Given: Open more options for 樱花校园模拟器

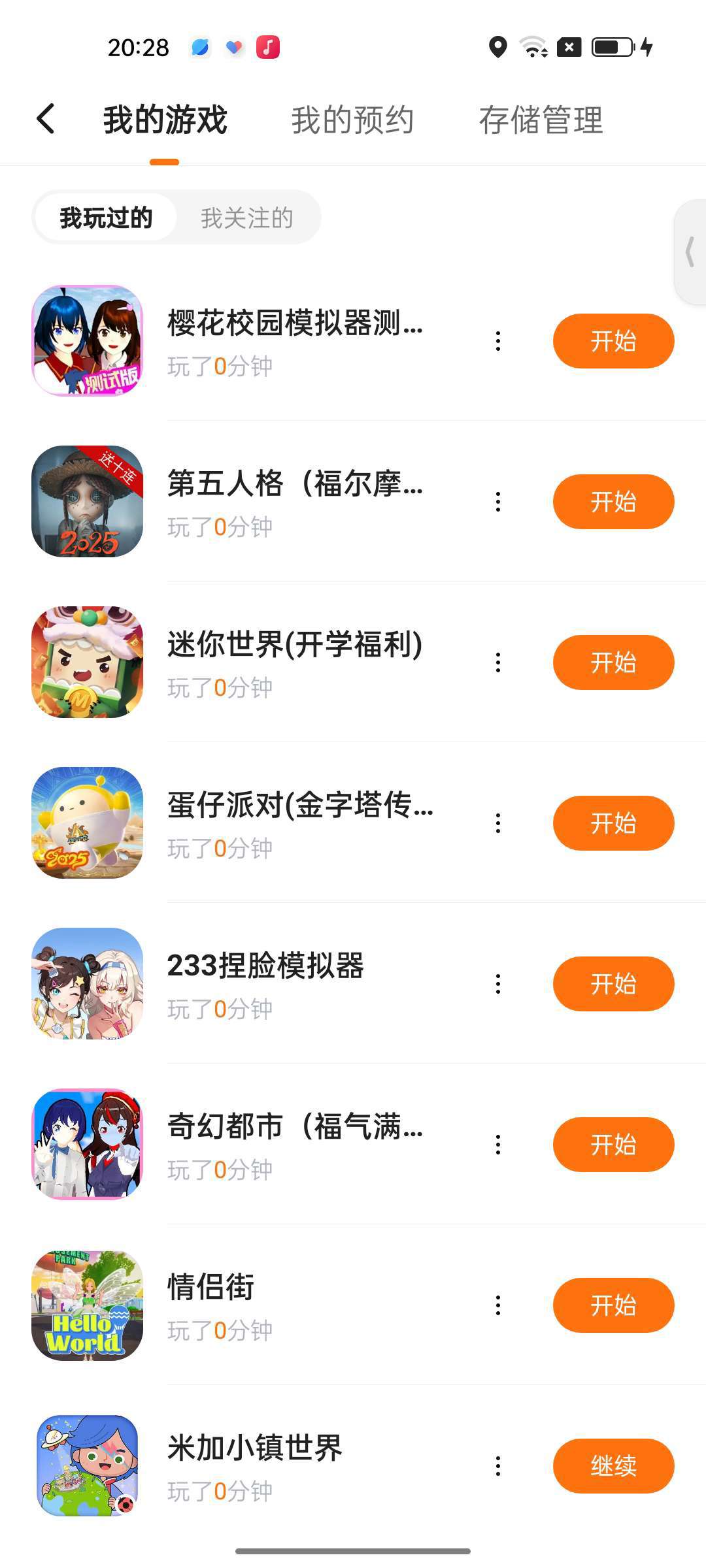Looking at the screenshot, I should click(x=498, y=341).
